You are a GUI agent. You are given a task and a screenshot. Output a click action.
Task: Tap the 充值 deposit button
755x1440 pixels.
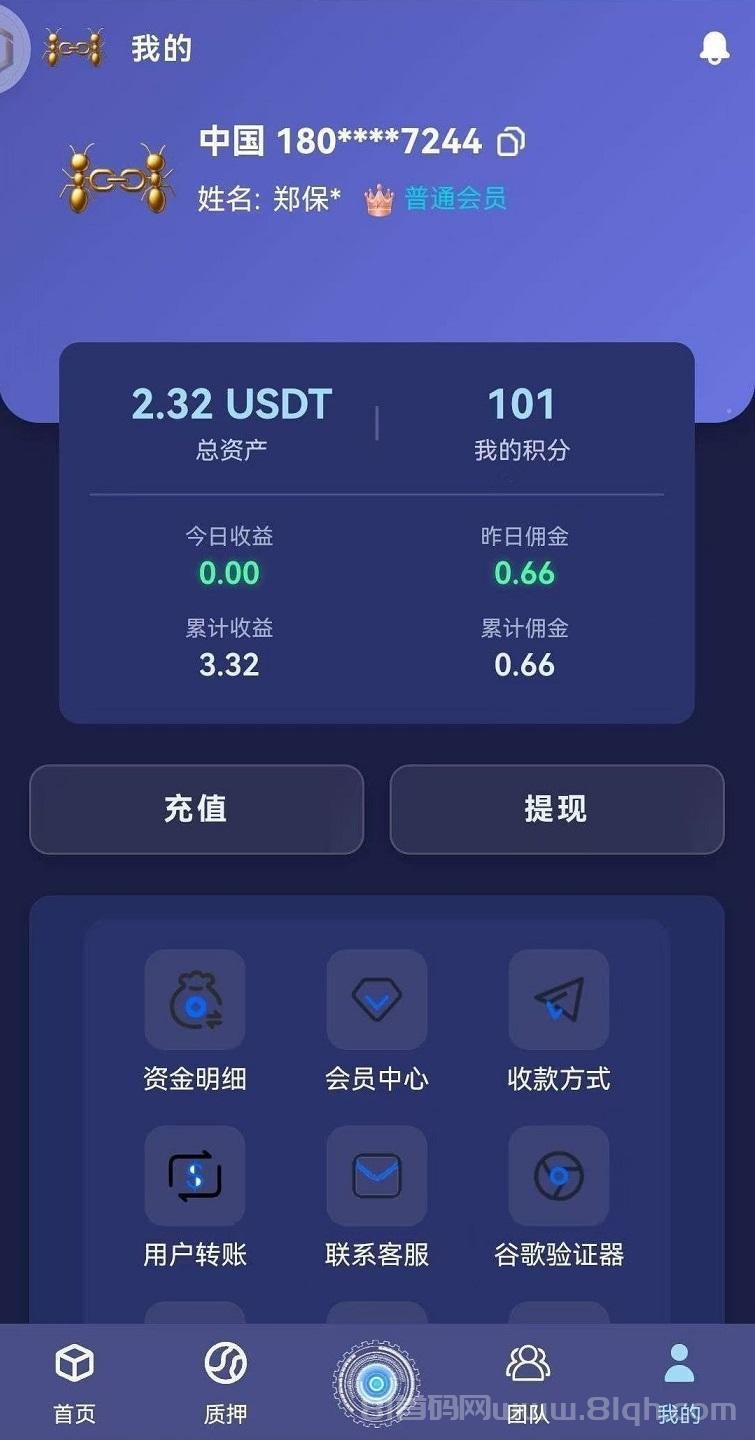coord(196,810)
